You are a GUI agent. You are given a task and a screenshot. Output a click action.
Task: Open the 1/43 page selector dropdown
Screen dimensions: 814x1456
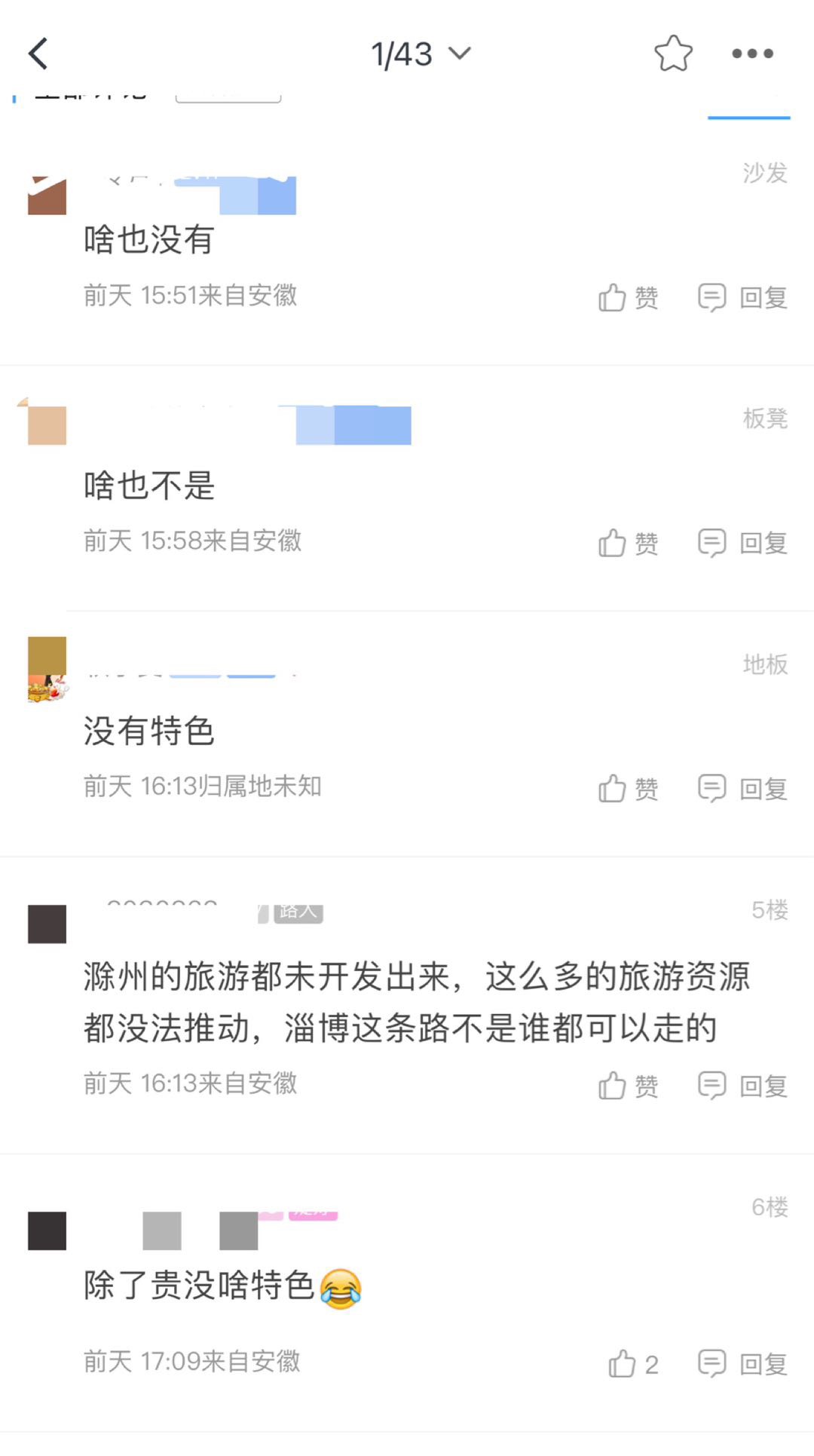point(421,54)
